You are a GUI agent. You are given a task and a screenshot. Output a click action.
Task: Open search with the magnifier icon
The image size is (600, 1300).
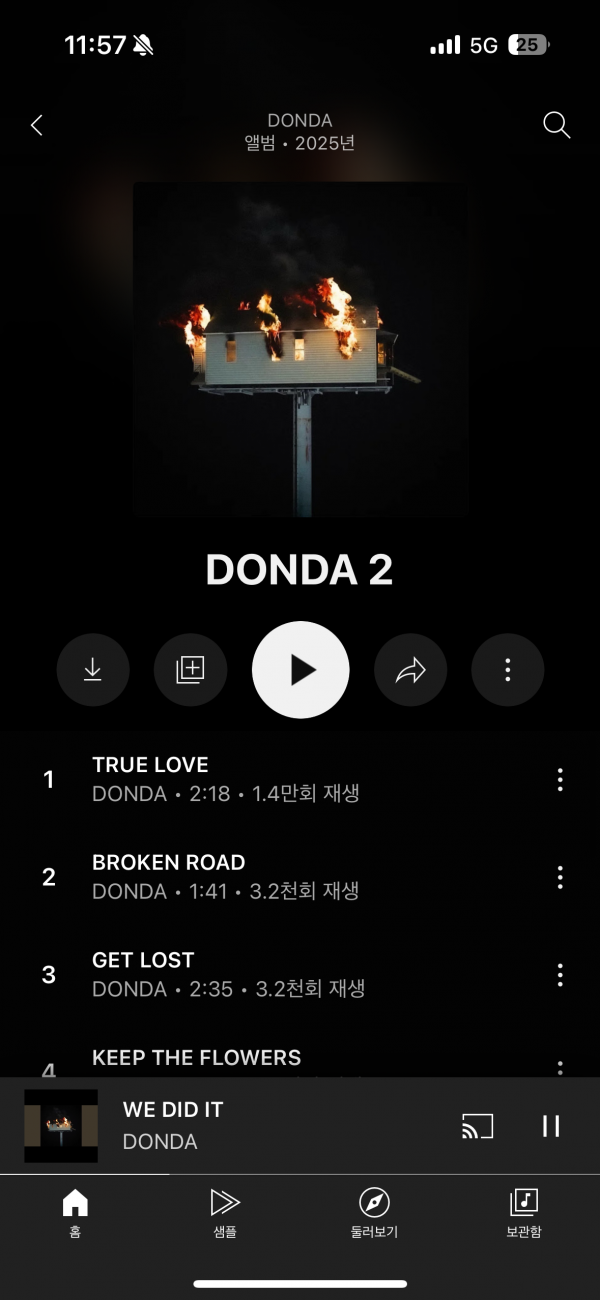[x=556, y=125]
